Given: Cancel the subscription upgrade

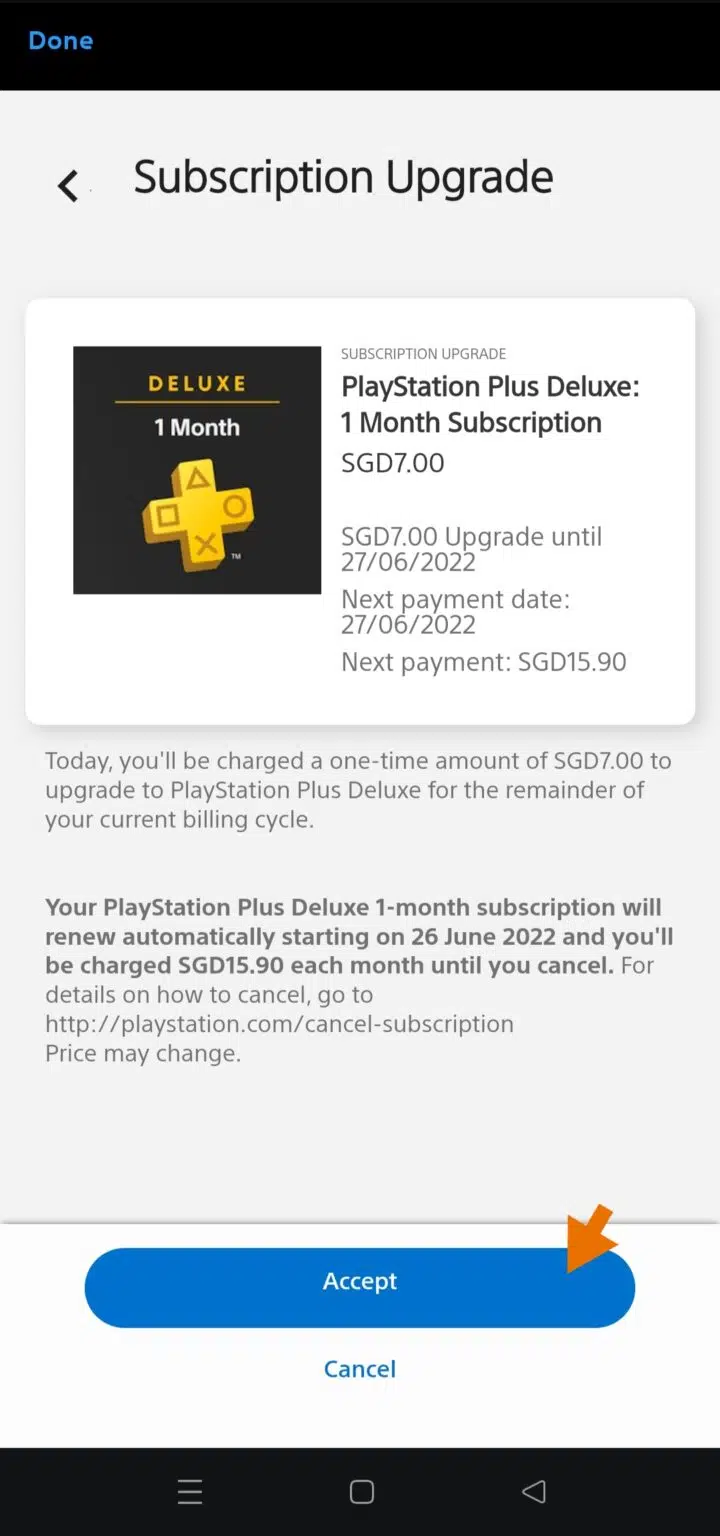Looking at the screenshot, I should [359, 1369].
